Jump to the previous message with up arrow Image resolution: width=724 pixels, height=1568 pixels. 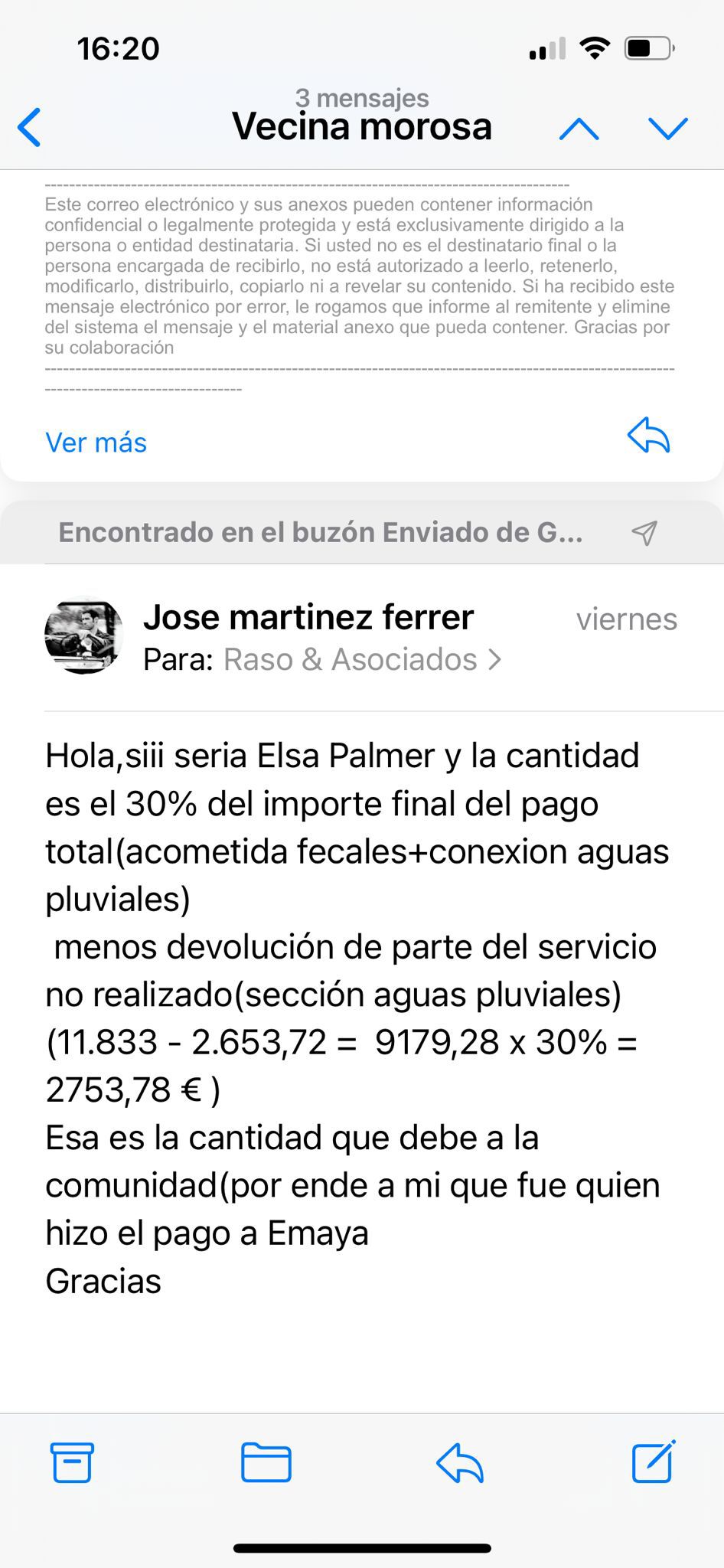[579, 129]
